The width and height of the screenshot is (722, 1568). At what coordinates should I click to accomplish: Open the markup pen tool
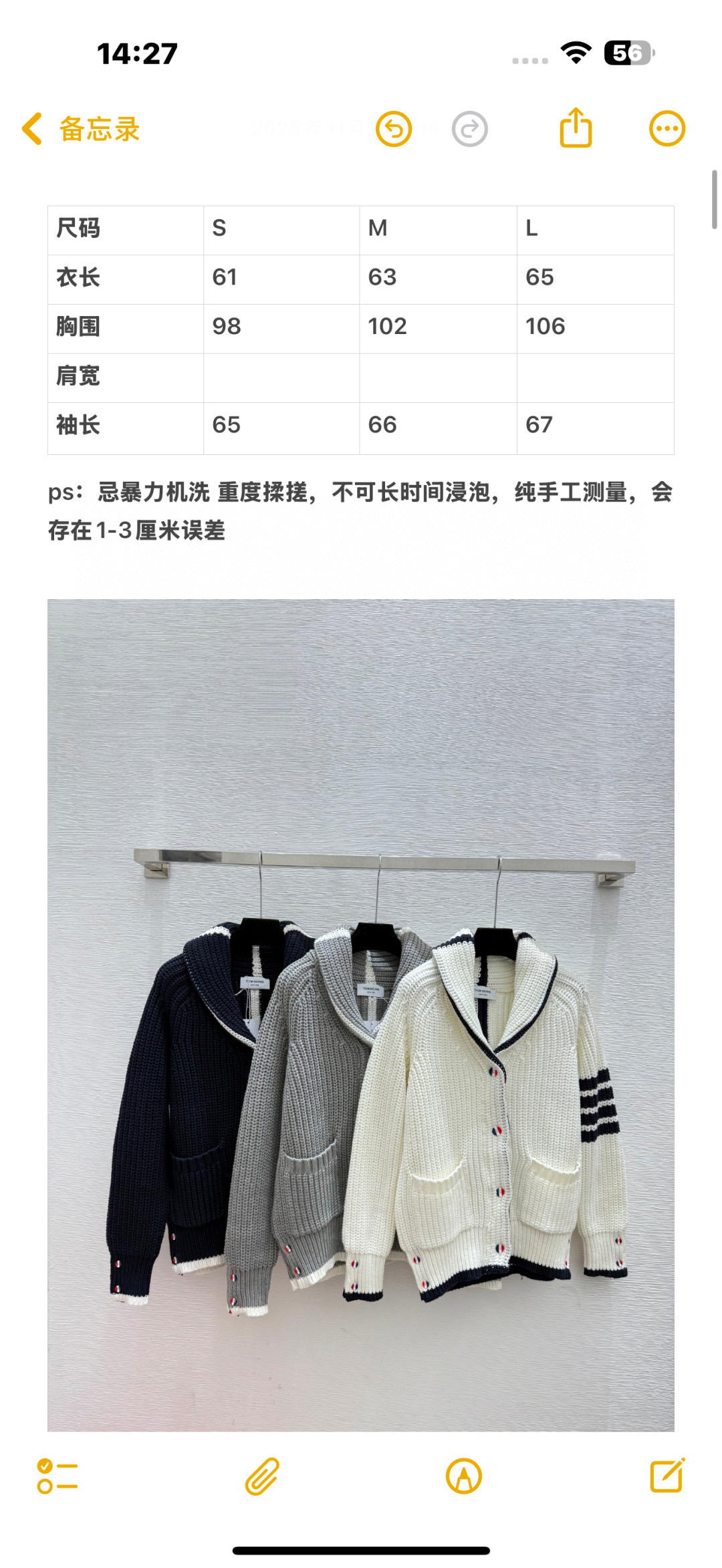point(463,1476)
